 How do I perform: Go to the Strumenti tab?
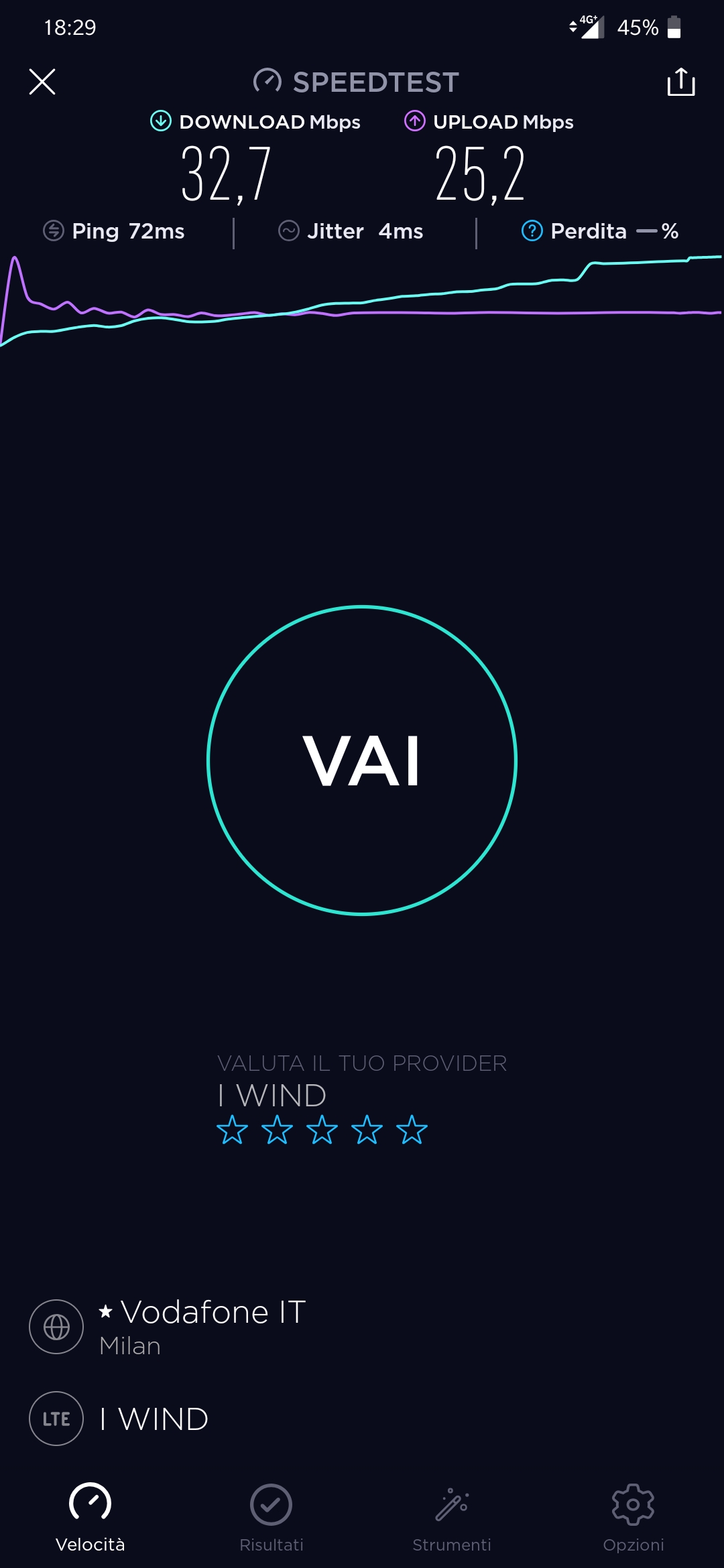(452, 1516)
